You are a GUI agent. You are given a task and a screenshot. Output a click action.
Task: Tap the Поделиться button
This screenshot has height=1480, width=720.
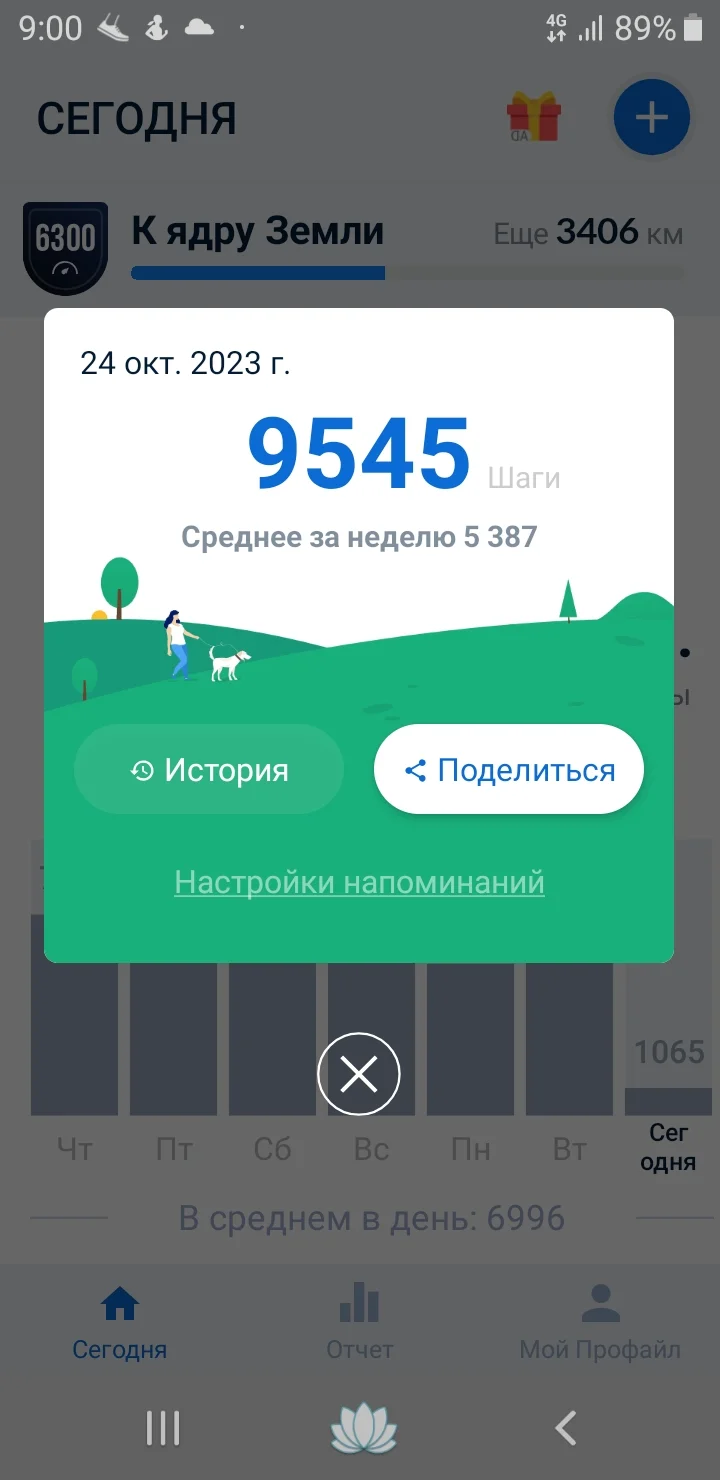[x=508, y=769]
